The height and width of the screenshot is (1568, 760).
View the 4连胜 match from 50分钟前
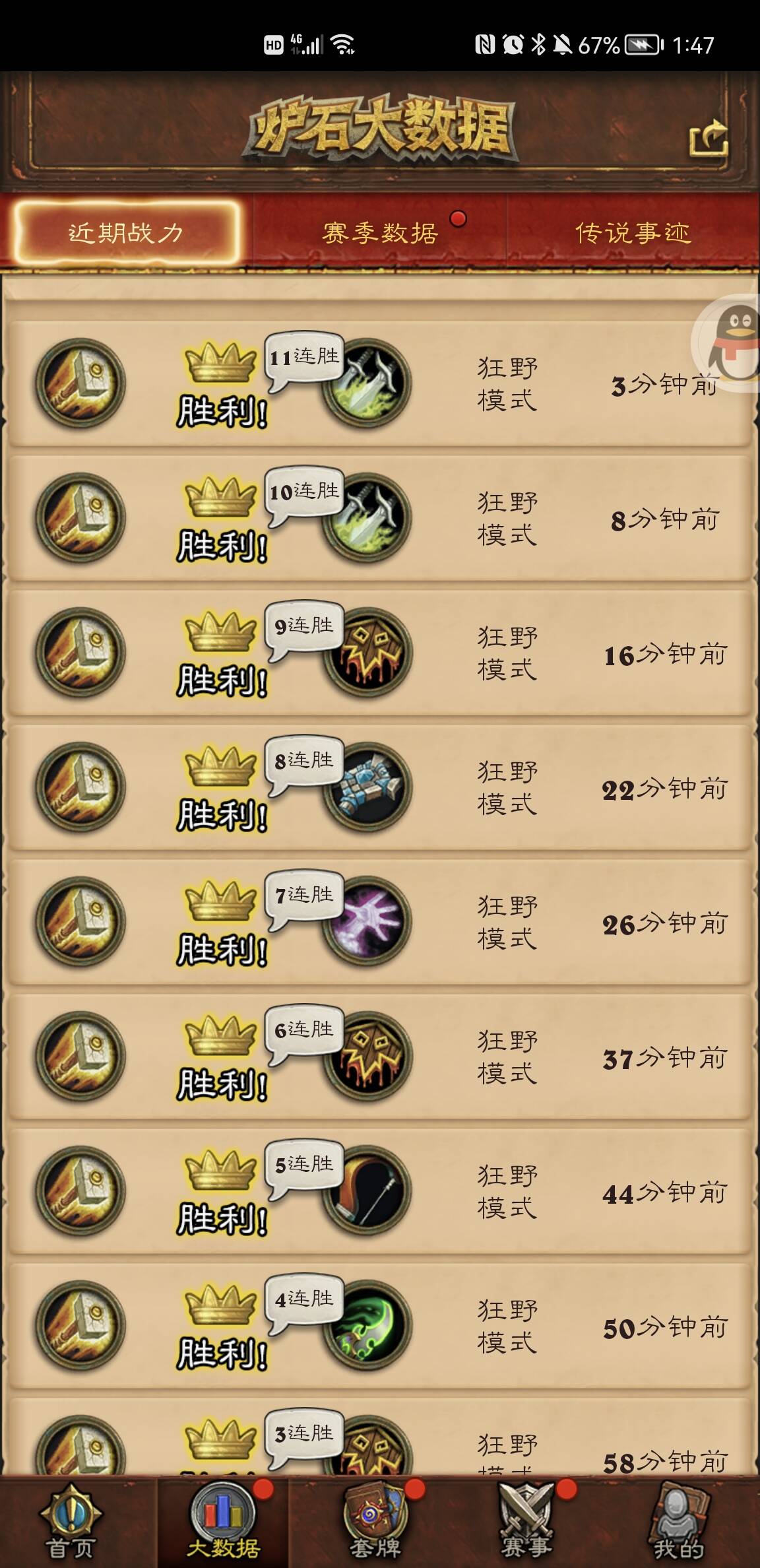(x=380, y=1326)
